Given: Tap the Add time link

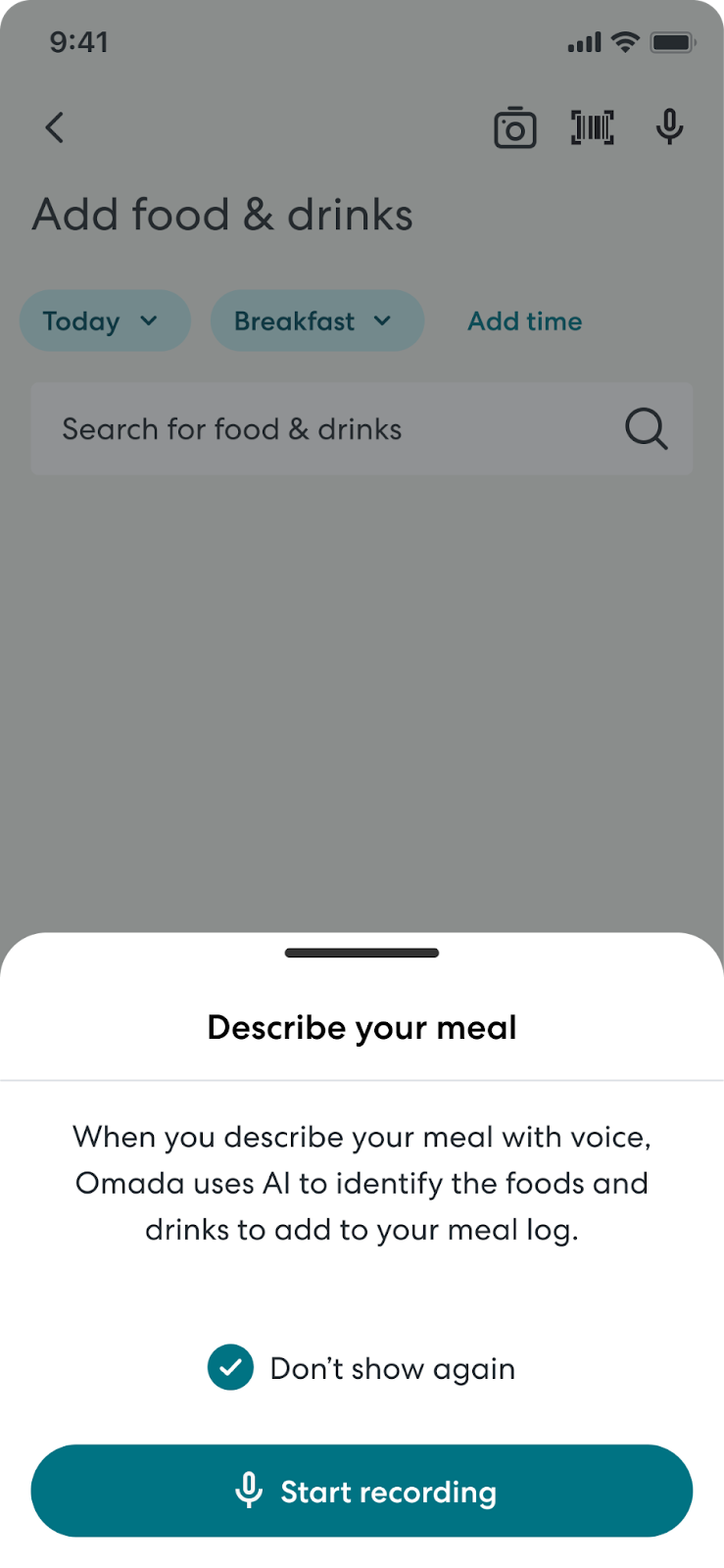Looking at the screenshot, I should (x=525, y=321).
